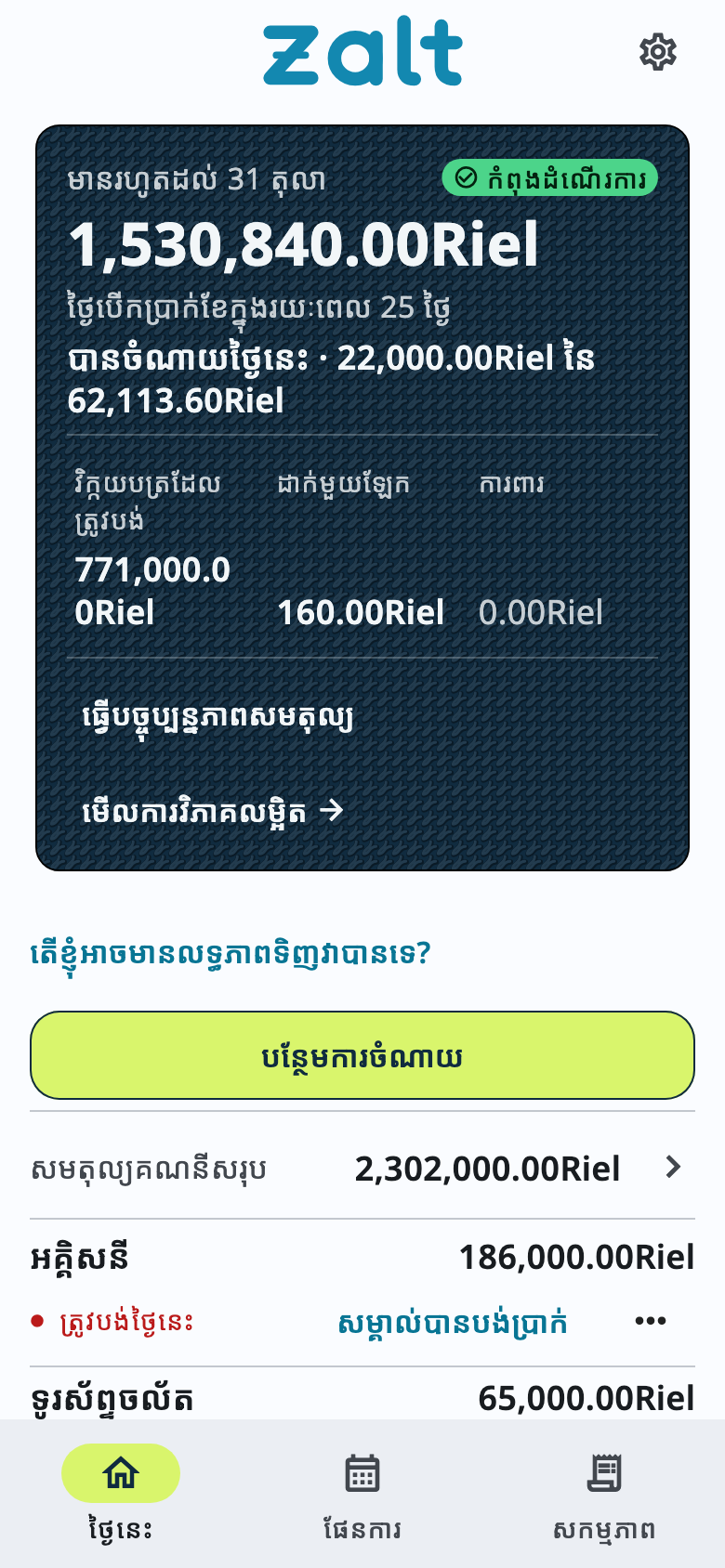Open the សមតុល្យគណនីសរុប total balance row
Image resolution: width=725 pixels, height=1568 pixels.
pyautogui.click(x=362, y=1168)
